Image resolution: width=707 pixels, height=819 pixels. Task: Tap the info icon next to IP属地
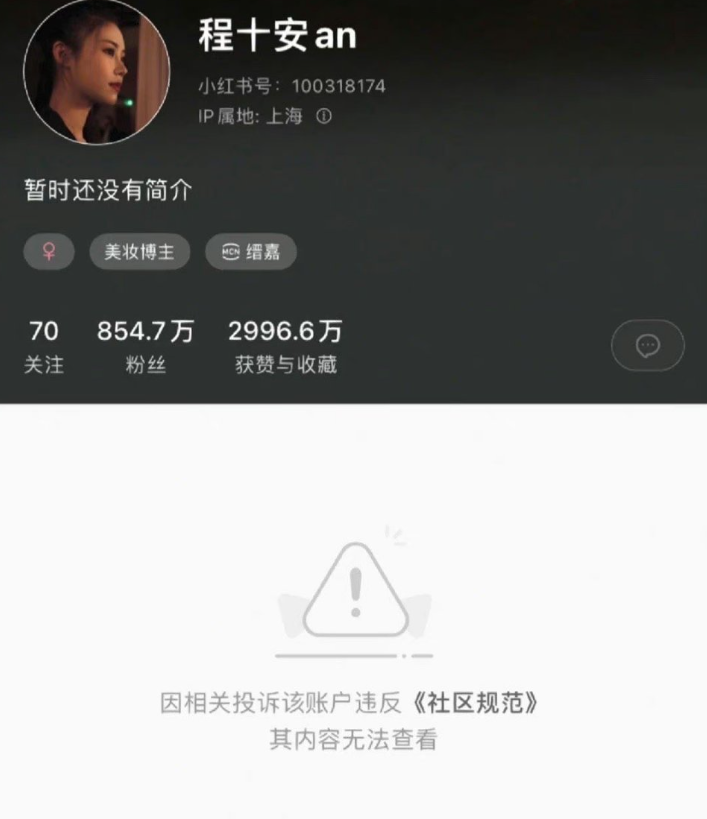(324, 117)
